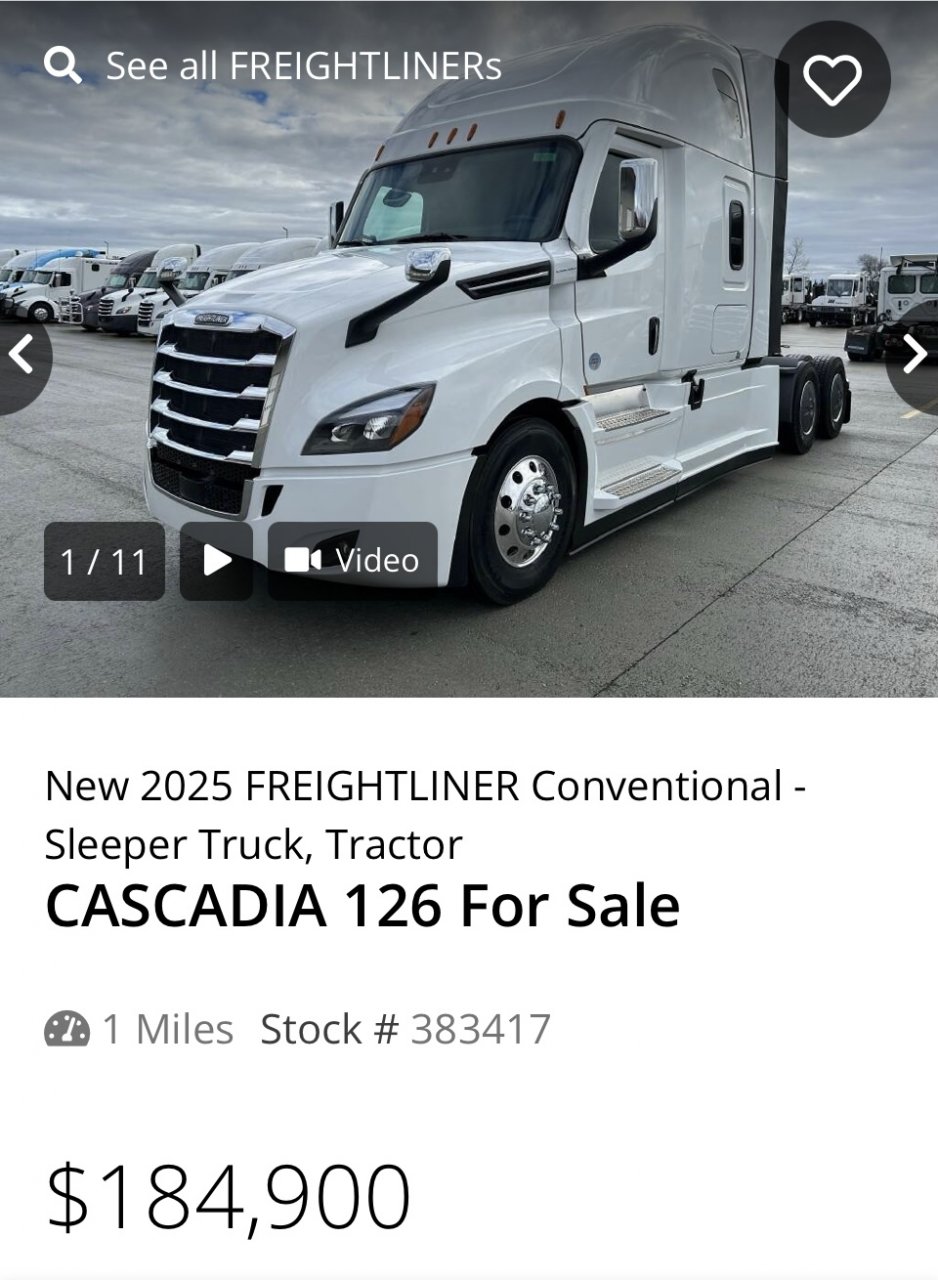Start the photo slideshow play button
The width and height of the screenshot is (938, 1280).
217,561
